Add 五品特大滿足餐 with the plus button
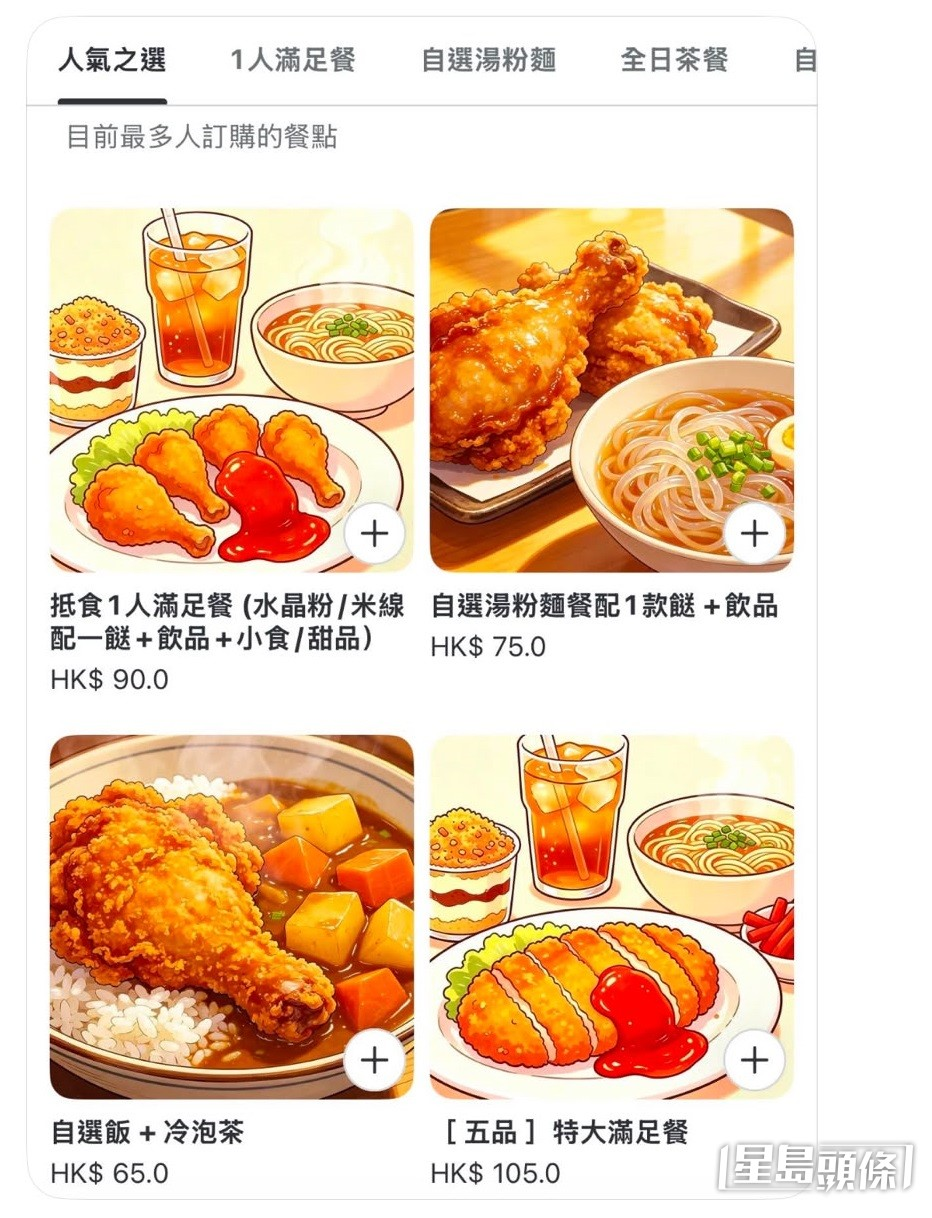 point(754,1061)
